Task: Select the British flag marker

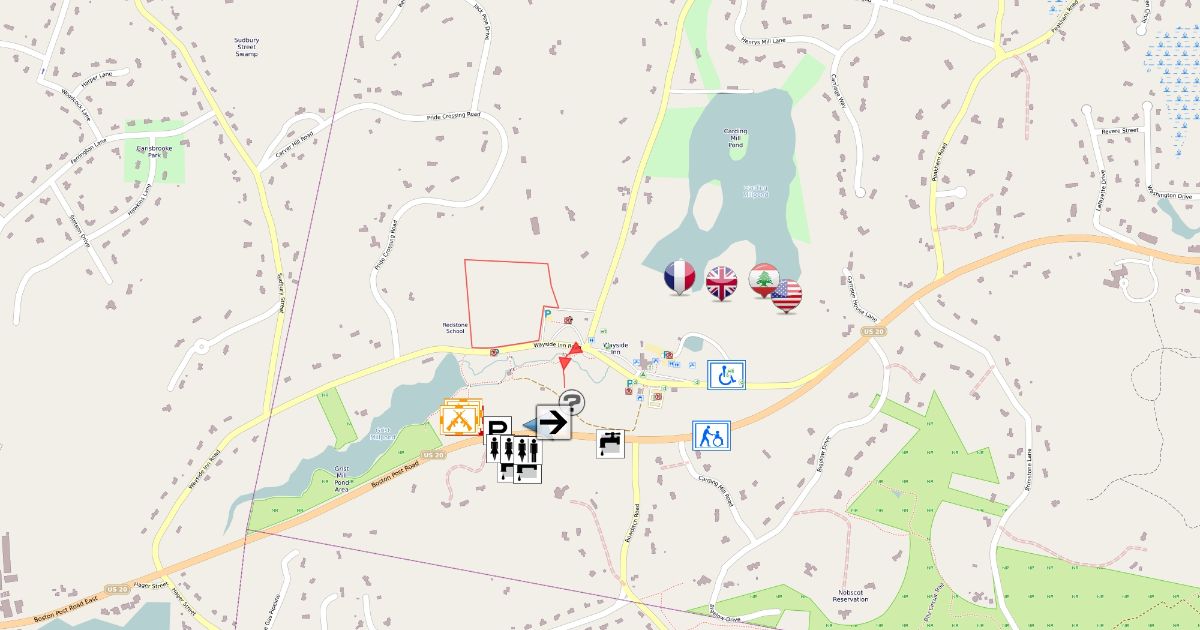Action: (x=721, y=282)
